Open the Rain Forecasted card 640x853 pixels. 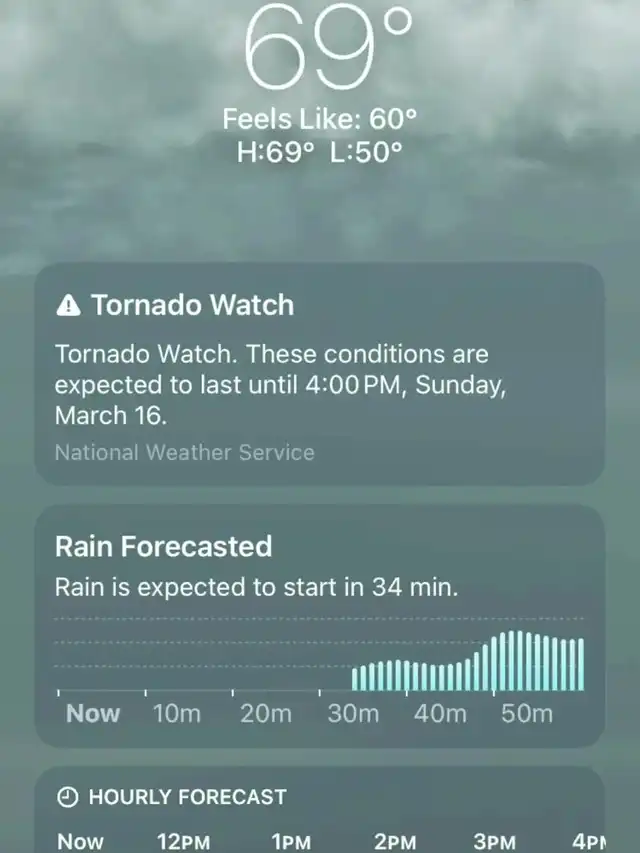coord(319,625)
